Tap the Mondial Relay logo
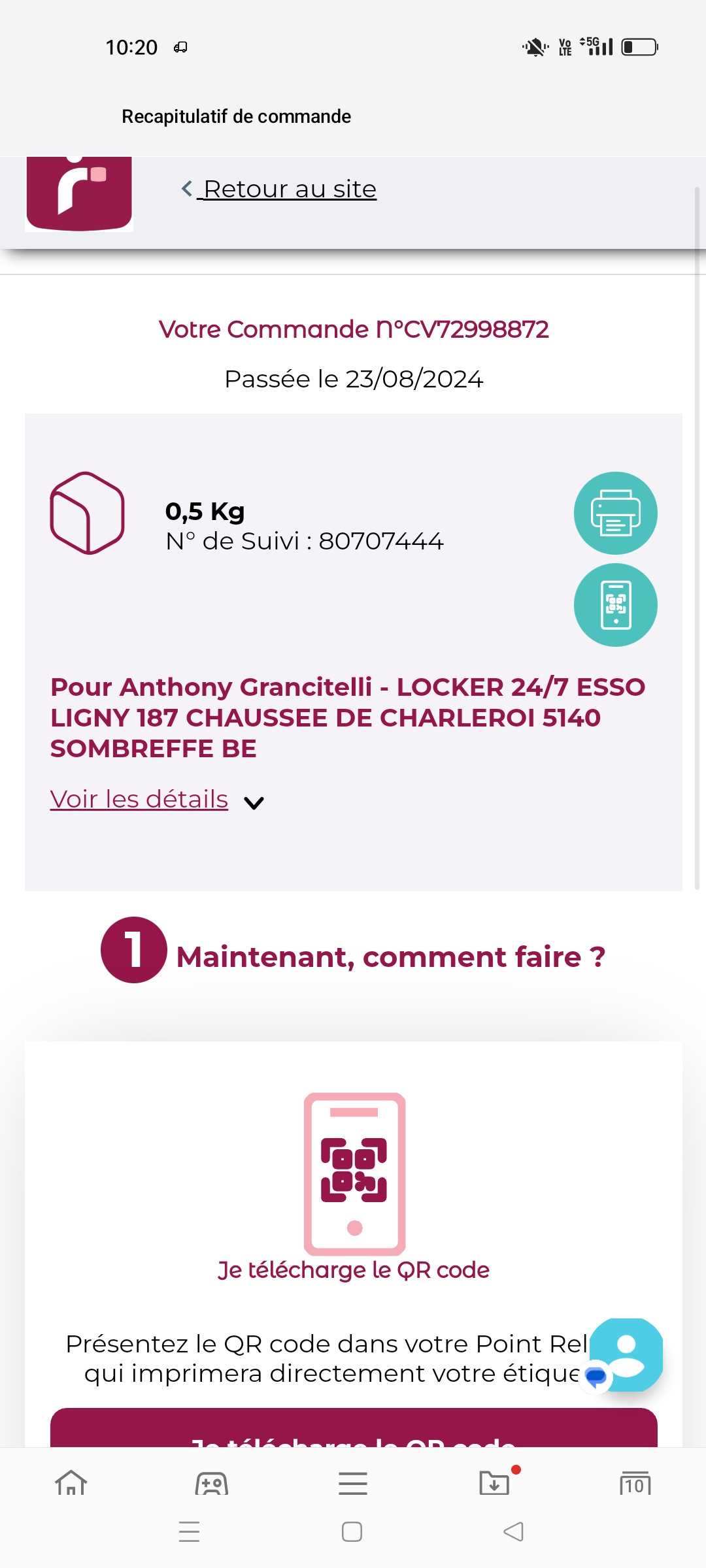Viewport: 706px width, 1568px height. [x=79, y=194]
